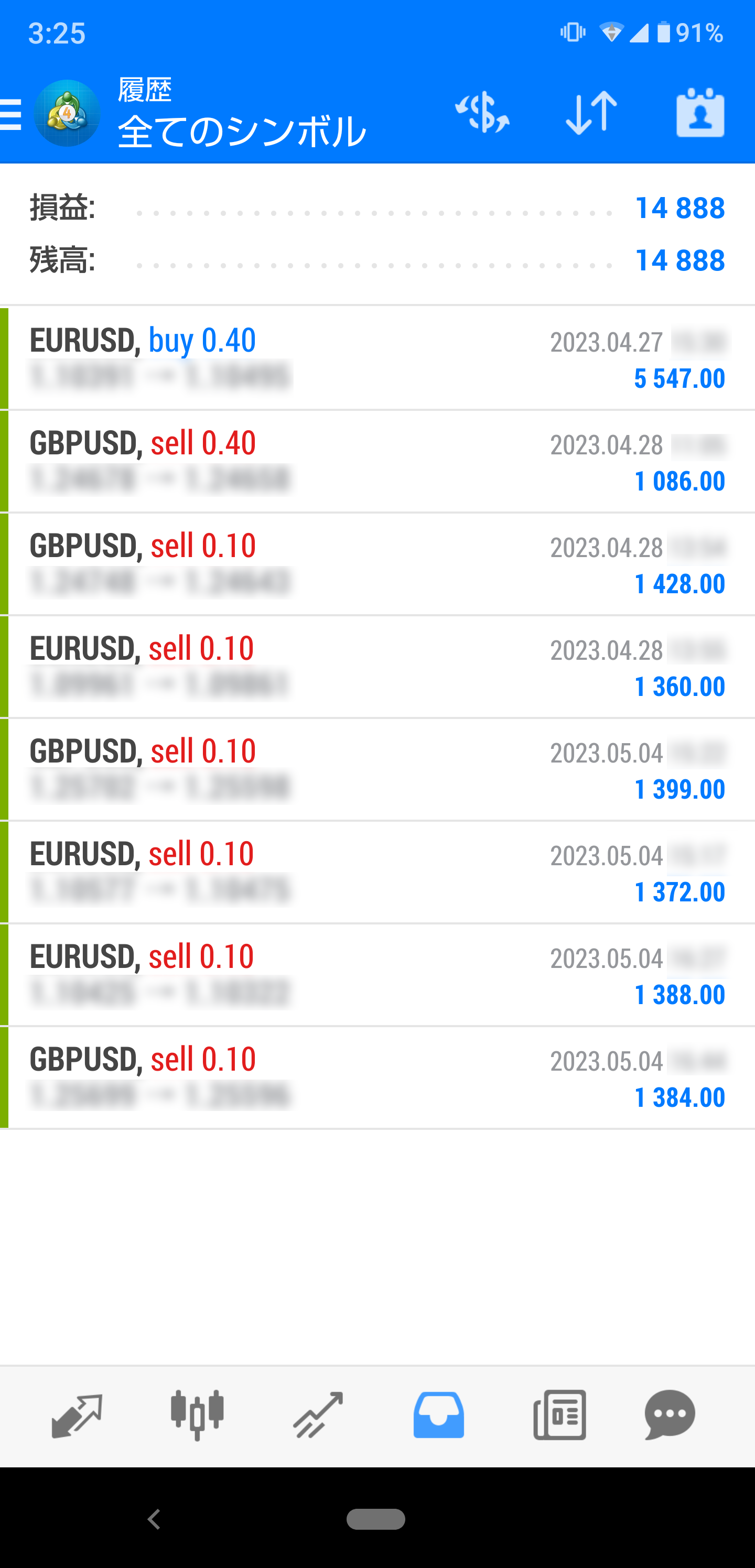The height and width of the screenshot is (1568, 755).
Task: Select the history inbox tab
Action: click(x=438, y=1415)
